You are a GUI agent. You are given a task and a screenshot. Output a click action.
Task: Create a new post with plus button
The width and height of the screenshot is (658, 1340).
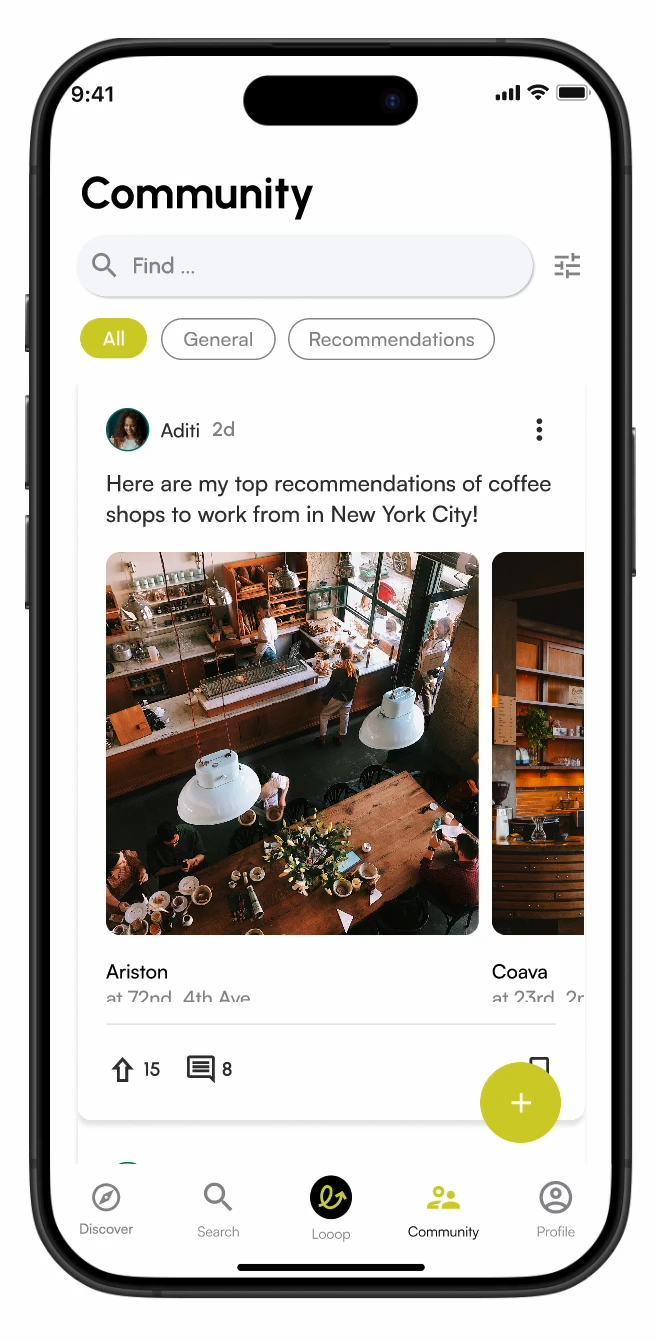[520, 1102]
